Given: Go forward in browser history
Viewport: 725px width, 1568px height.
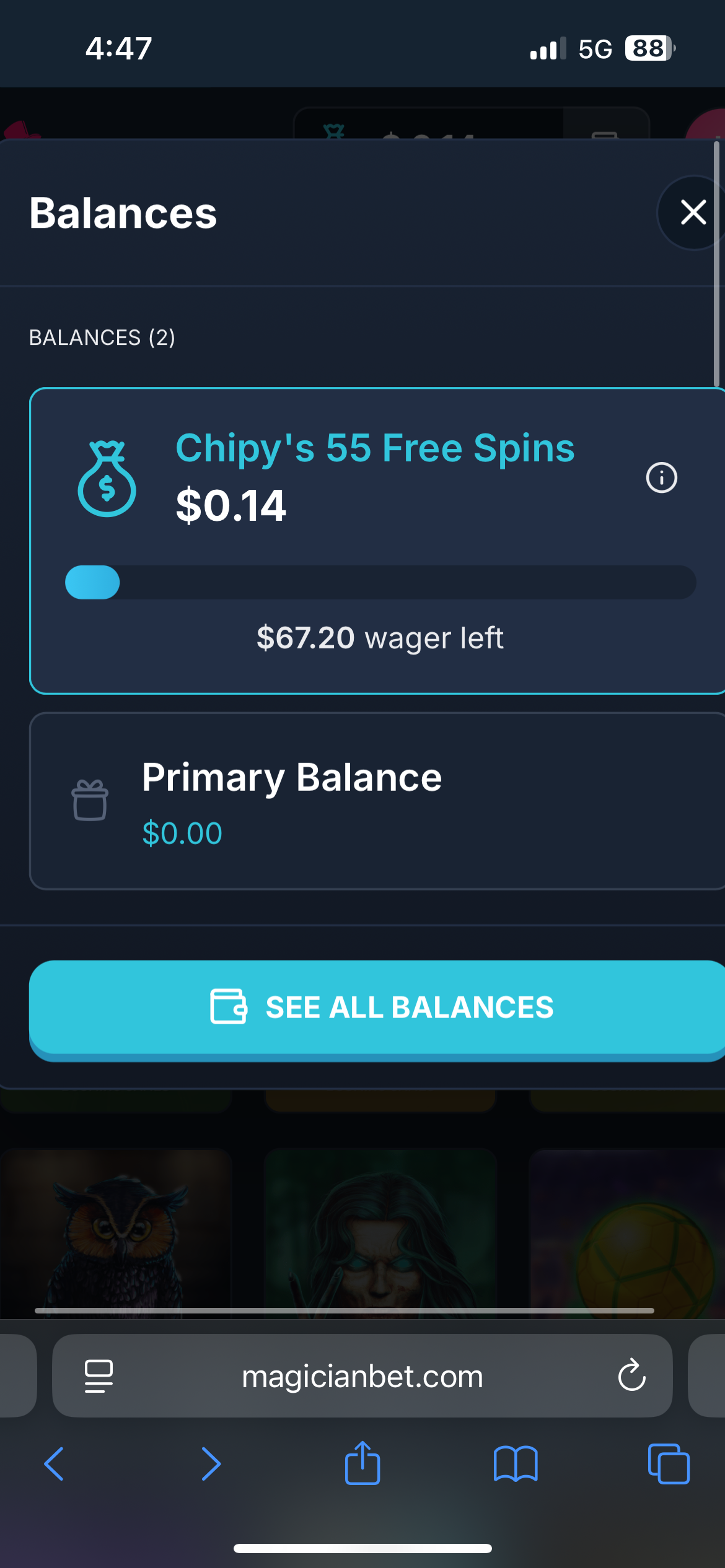Looking at the screenshot, I should click(x=211, y=1464).
